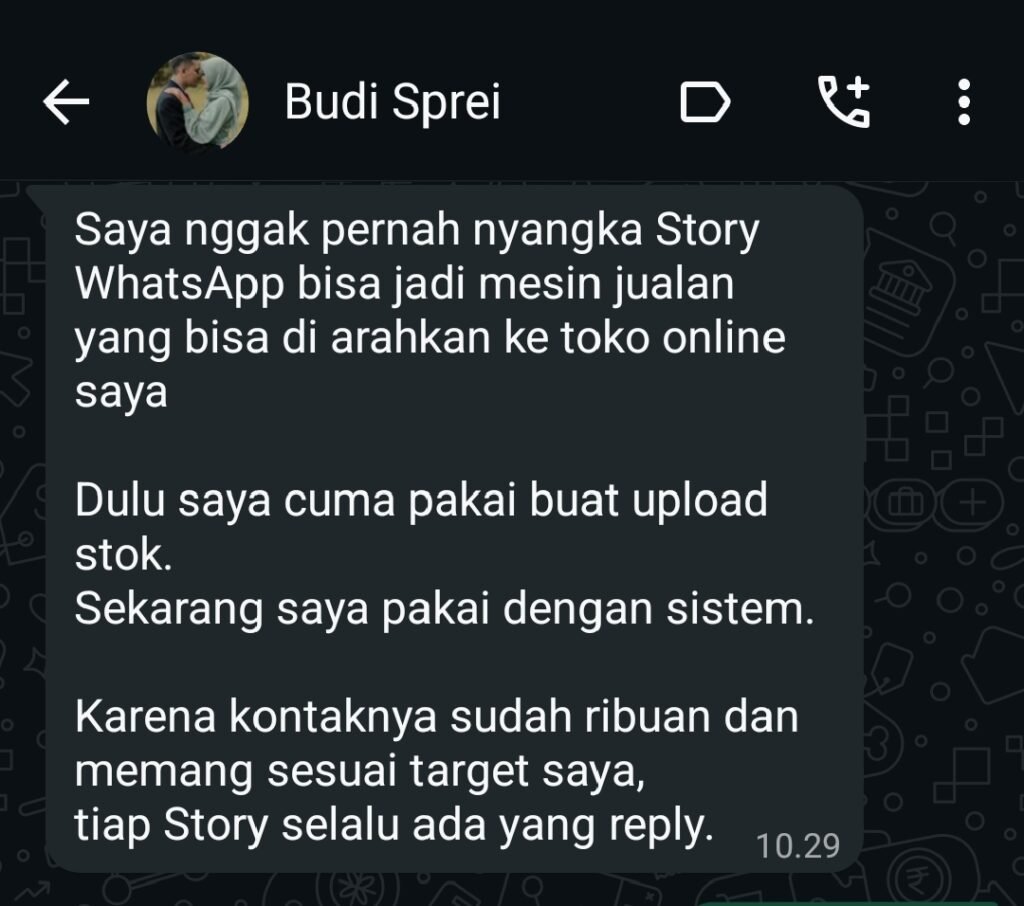Open Budi Sprei's profile picture
The image size is (1024, 906).
point(197,102)
